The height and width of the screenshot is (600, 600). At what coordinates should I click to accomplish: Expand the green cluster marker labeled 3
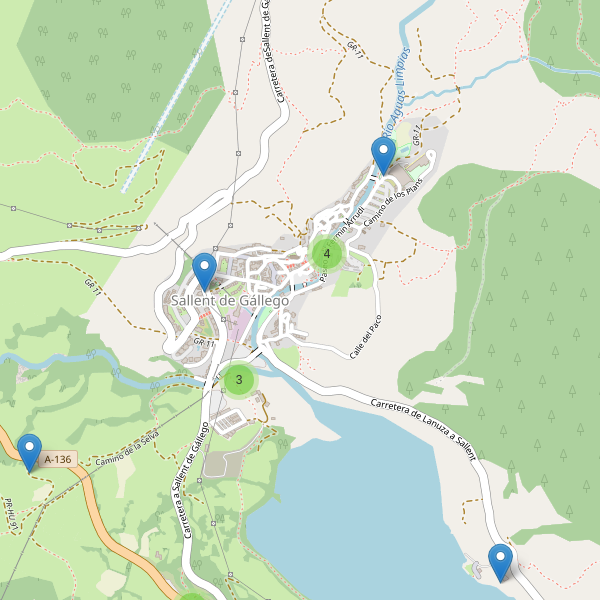[238, 380]
